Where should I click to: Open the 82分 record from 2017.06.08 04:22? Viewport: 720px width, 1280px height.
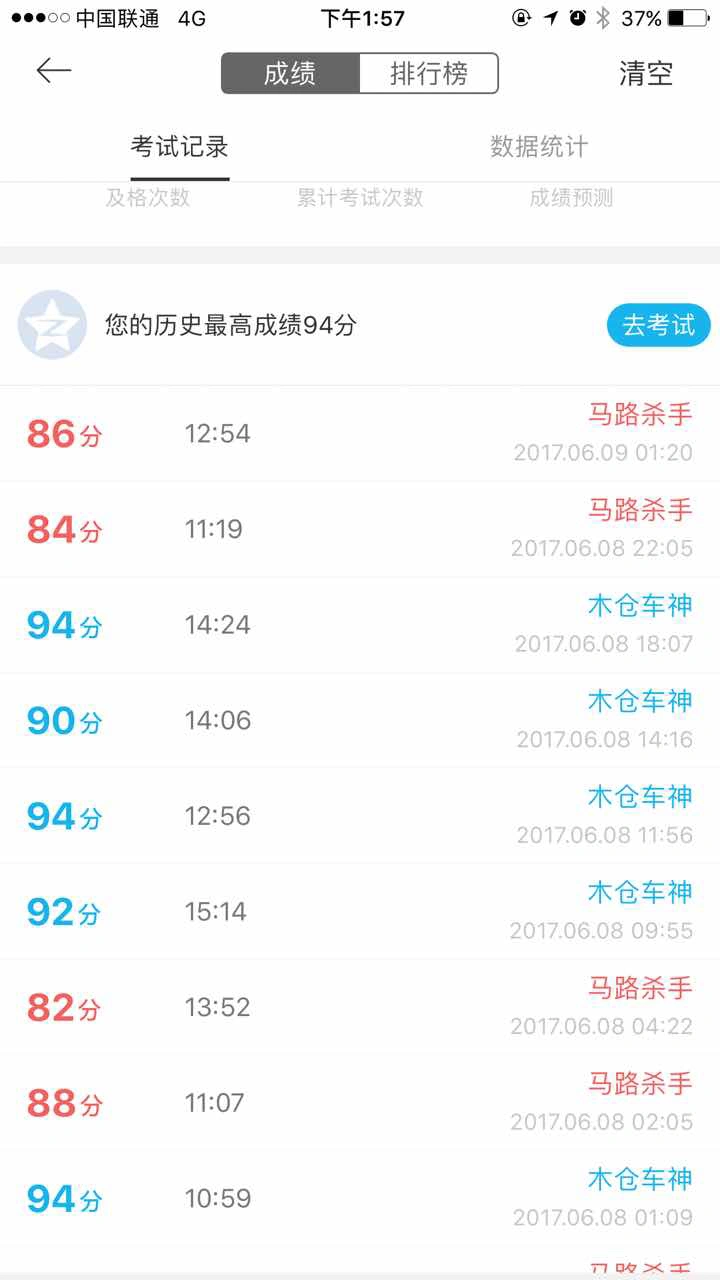click(x=360, y=1008)
